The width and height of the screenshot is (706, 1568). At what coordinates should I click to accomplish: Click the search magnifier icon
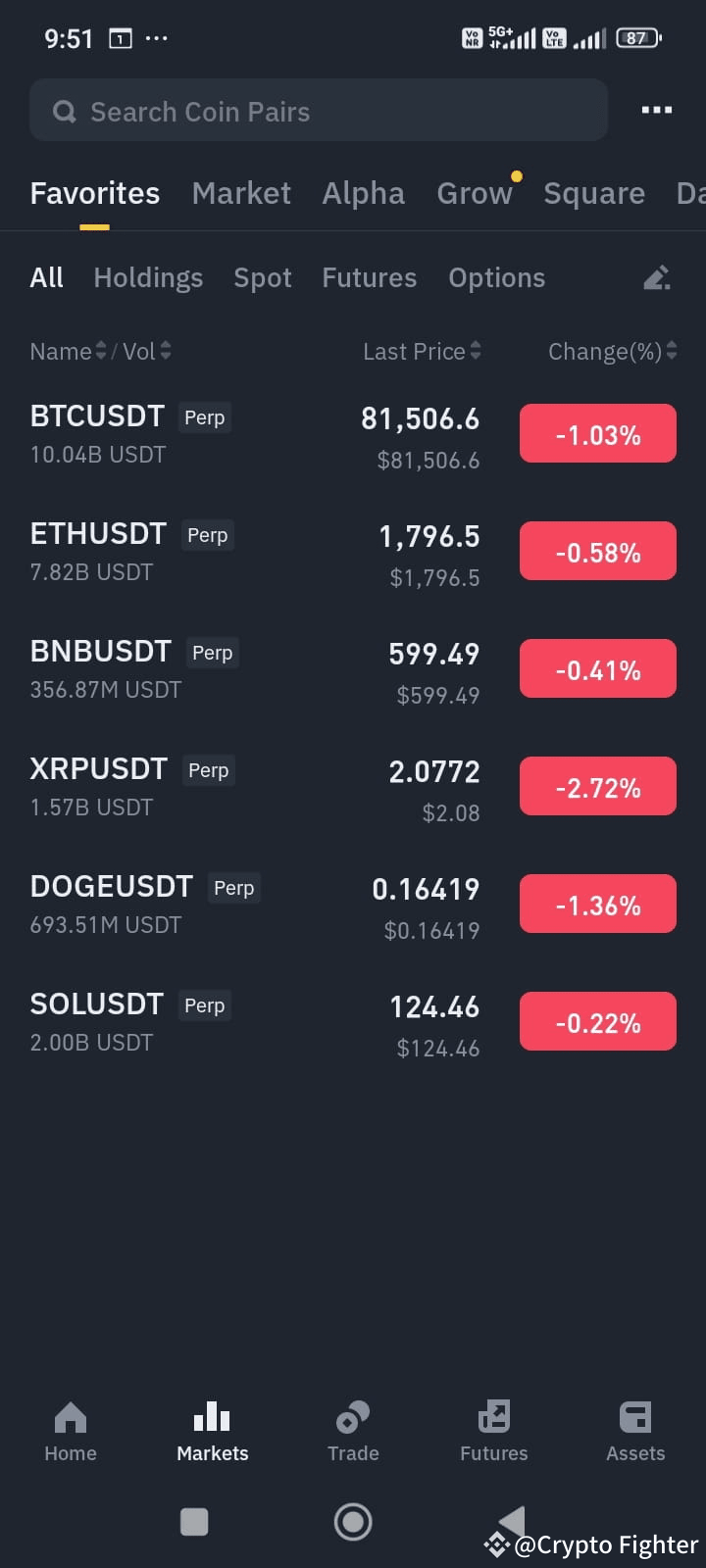[x=65, y=111]
